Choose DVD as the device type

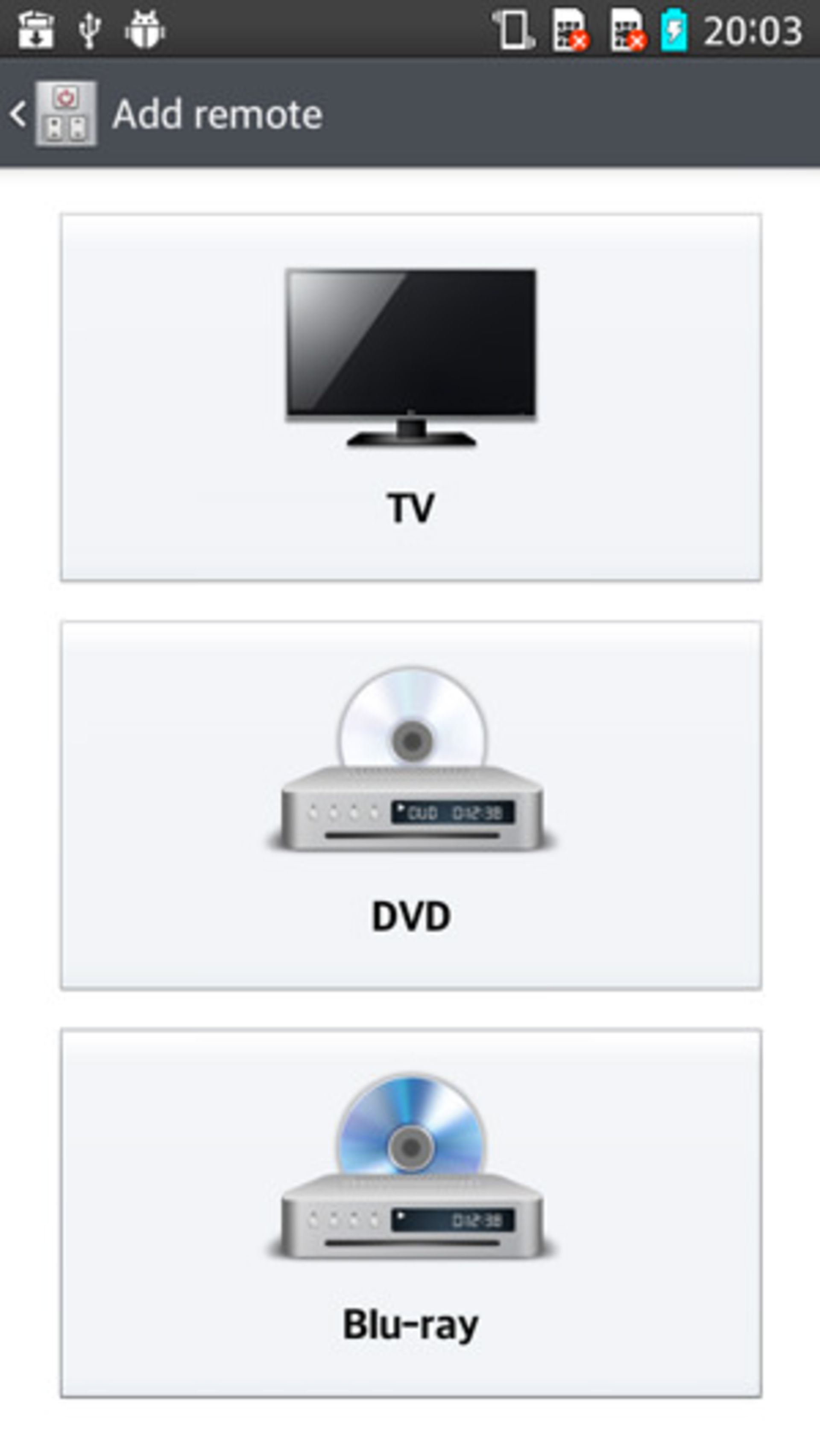point(410,805)
